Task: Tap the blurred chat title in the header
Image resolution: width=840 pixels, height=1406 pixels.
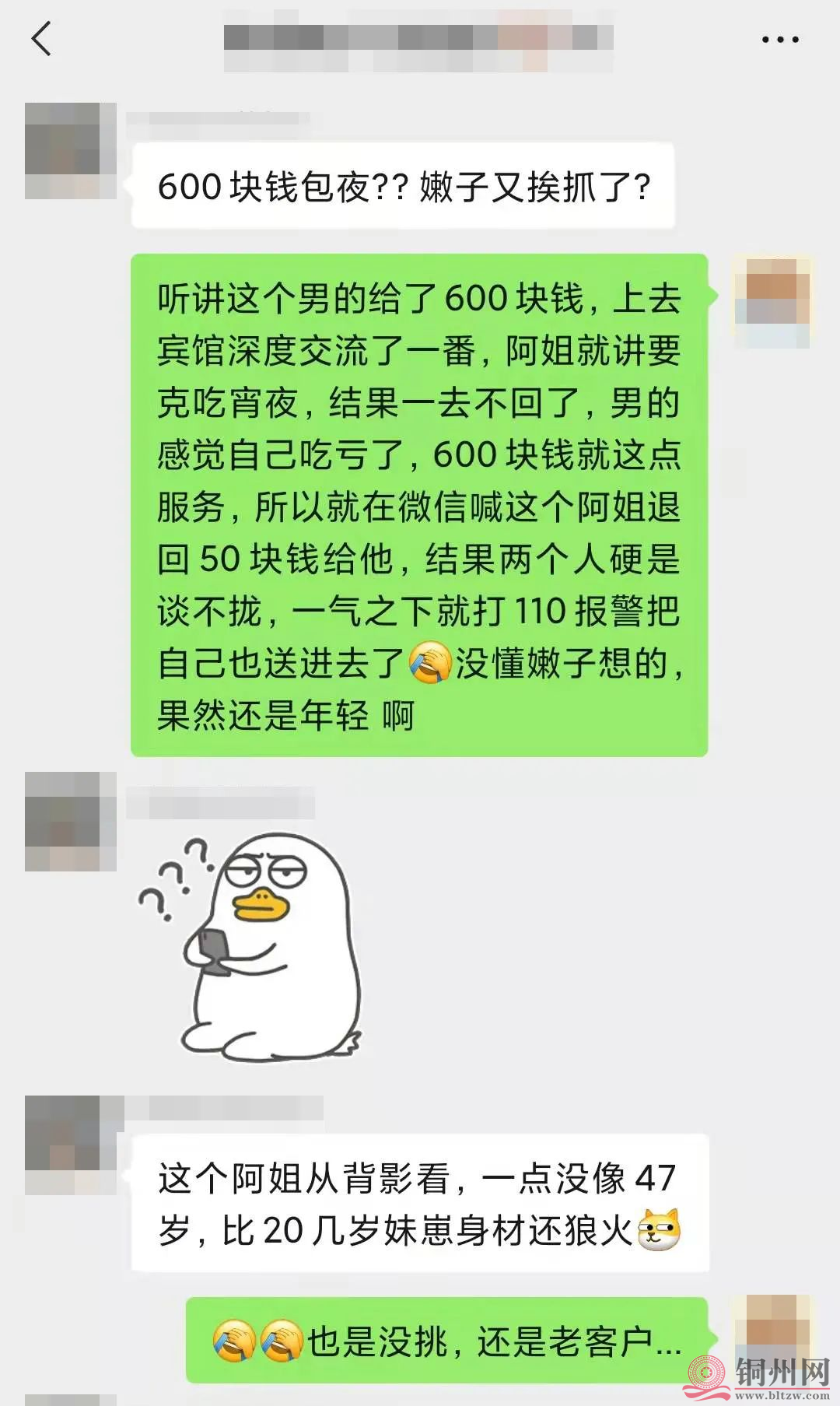Action: click(416, 35)
